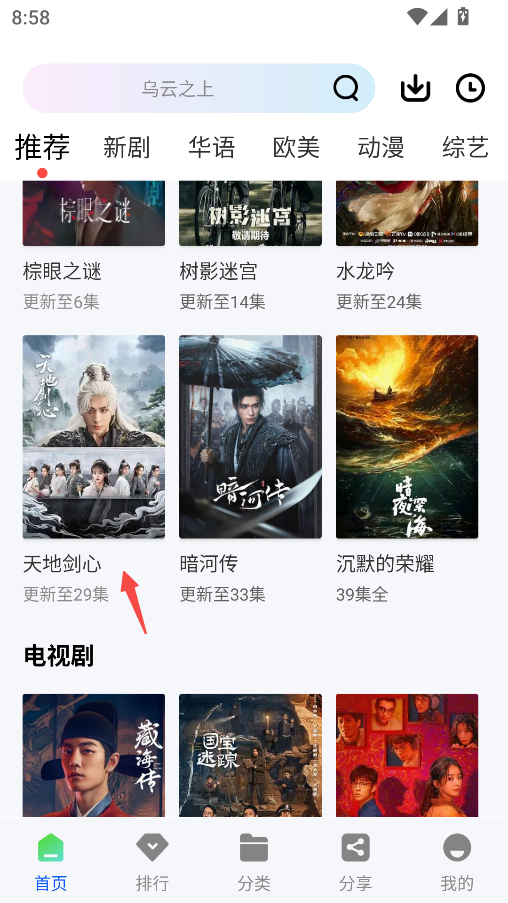Switch to the 欧美 tab
The width and height of the screenshot is (508, 903).
coord(296,147)
